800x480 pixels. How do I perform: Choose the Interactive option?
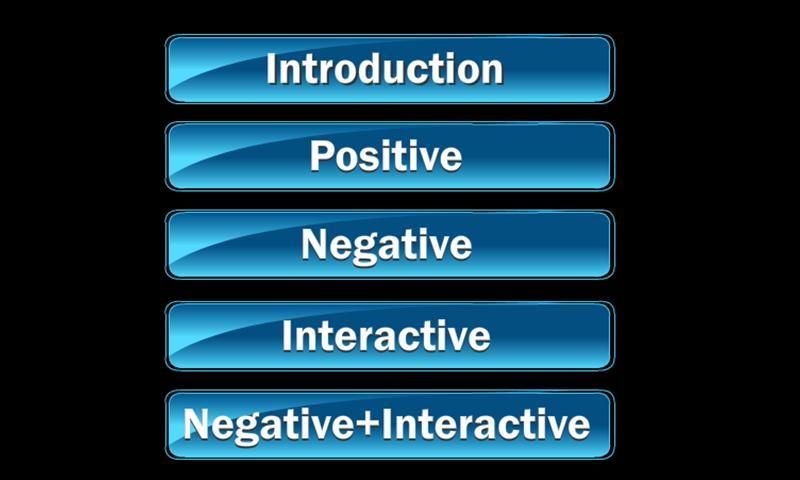388,336
